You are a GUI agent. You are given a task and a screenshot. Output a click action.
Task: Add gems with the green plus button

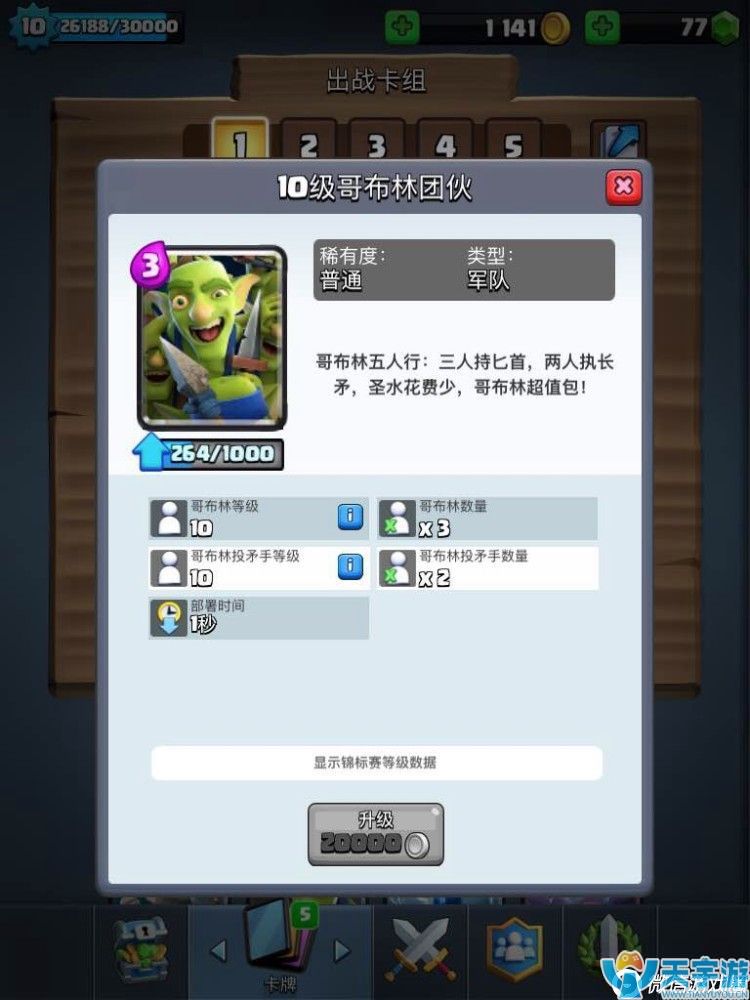click(x=602, y=27)
